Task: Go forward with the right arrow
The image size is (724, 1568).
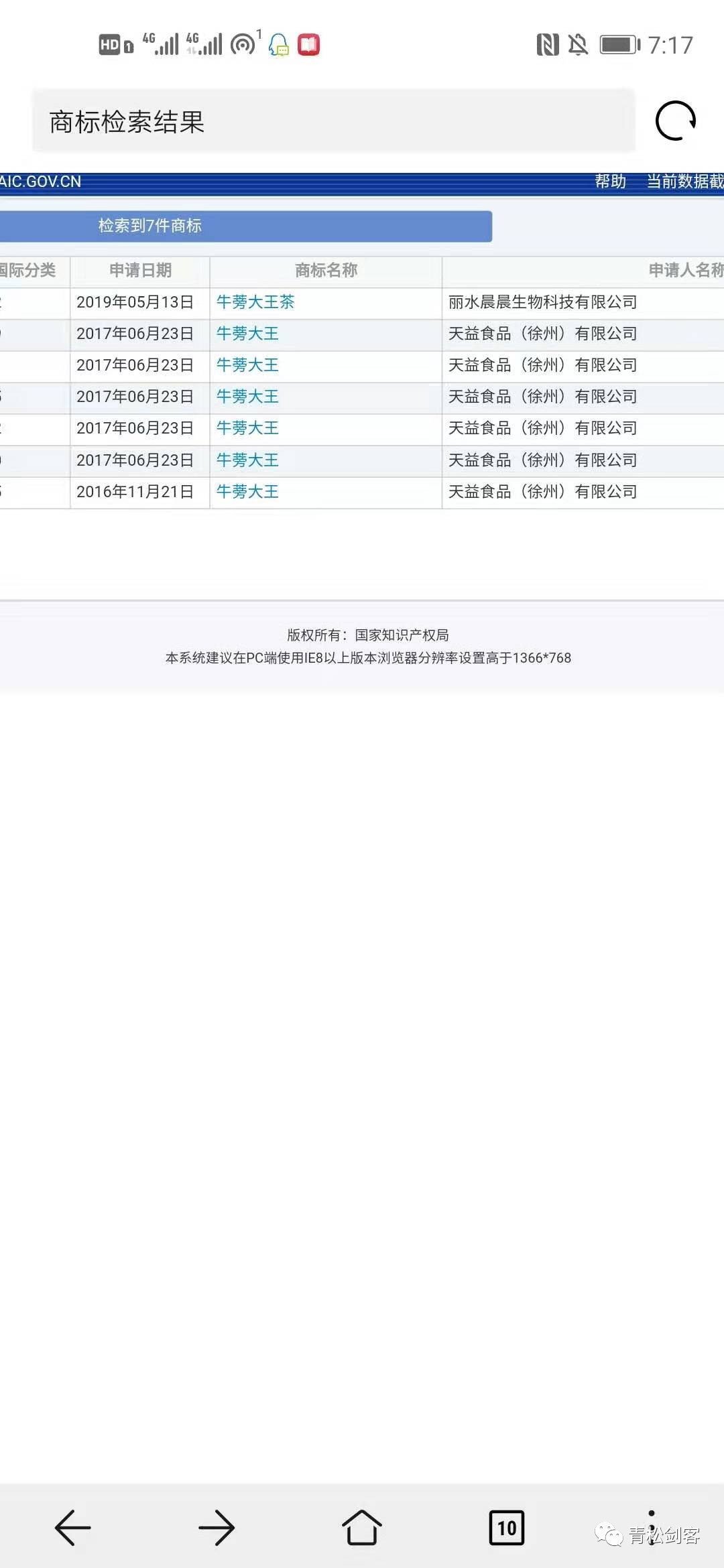Action: click(x=217, y=1528)
